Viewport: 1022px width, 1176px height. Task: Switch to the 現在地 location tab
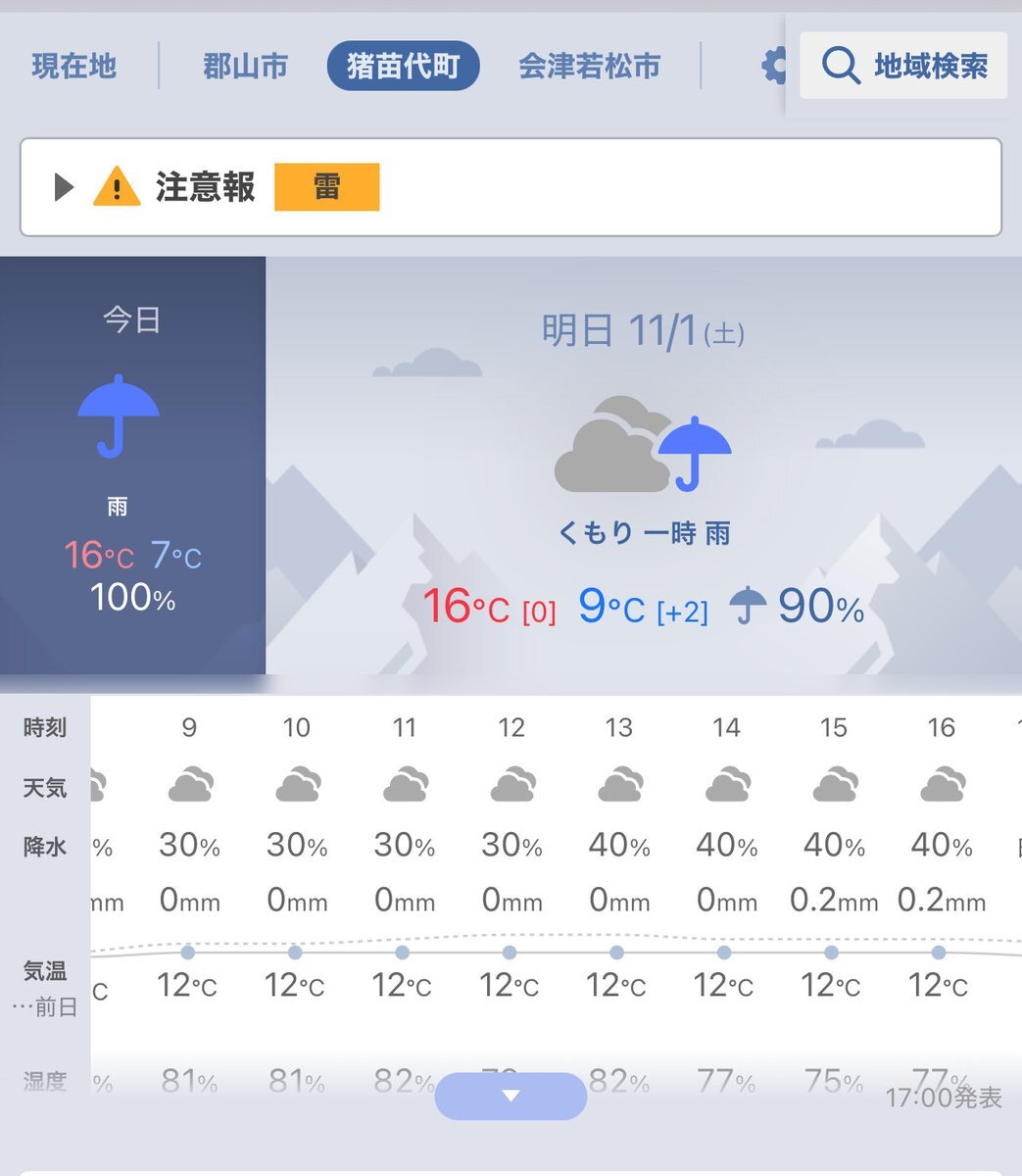tap(74, 67)
